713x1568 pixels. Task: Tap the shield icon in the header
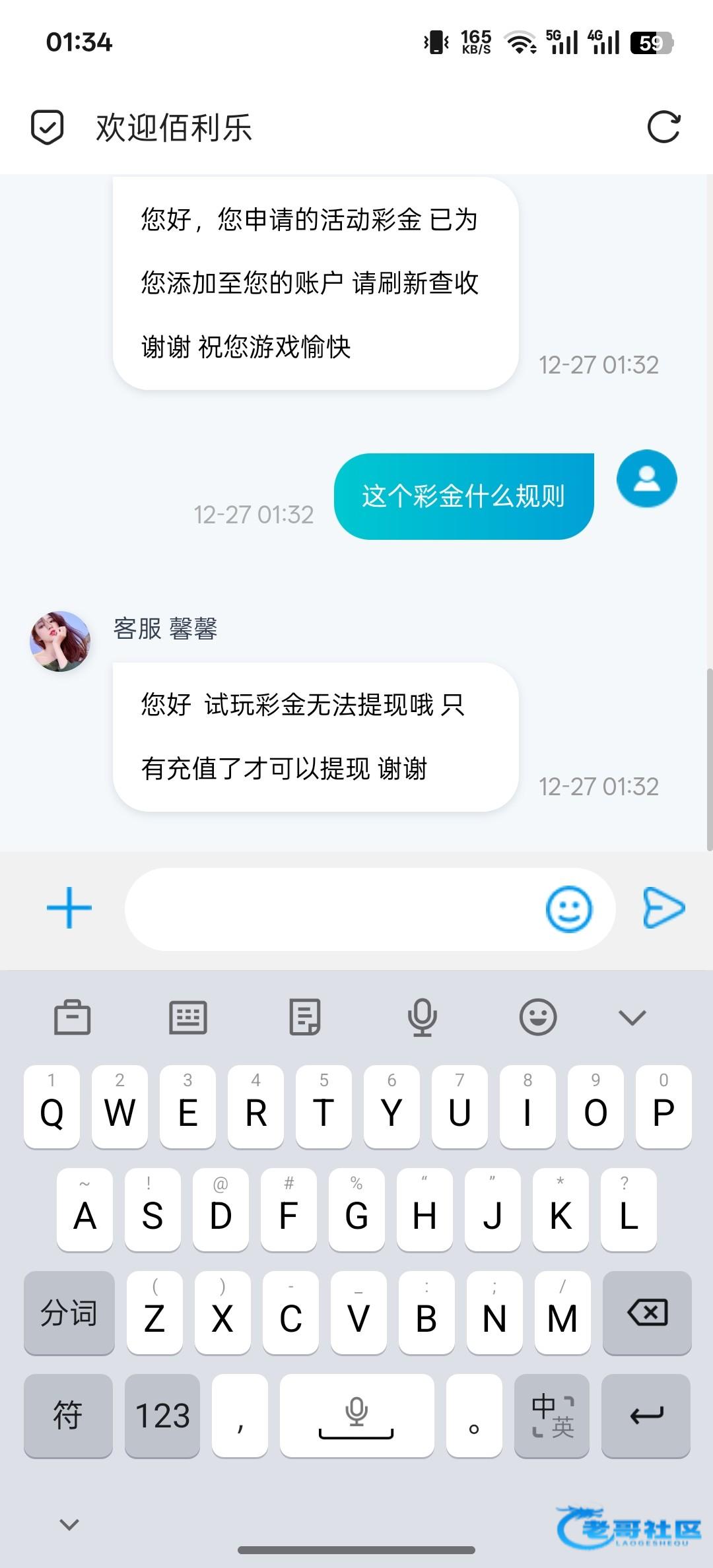[x=48, y=127]
